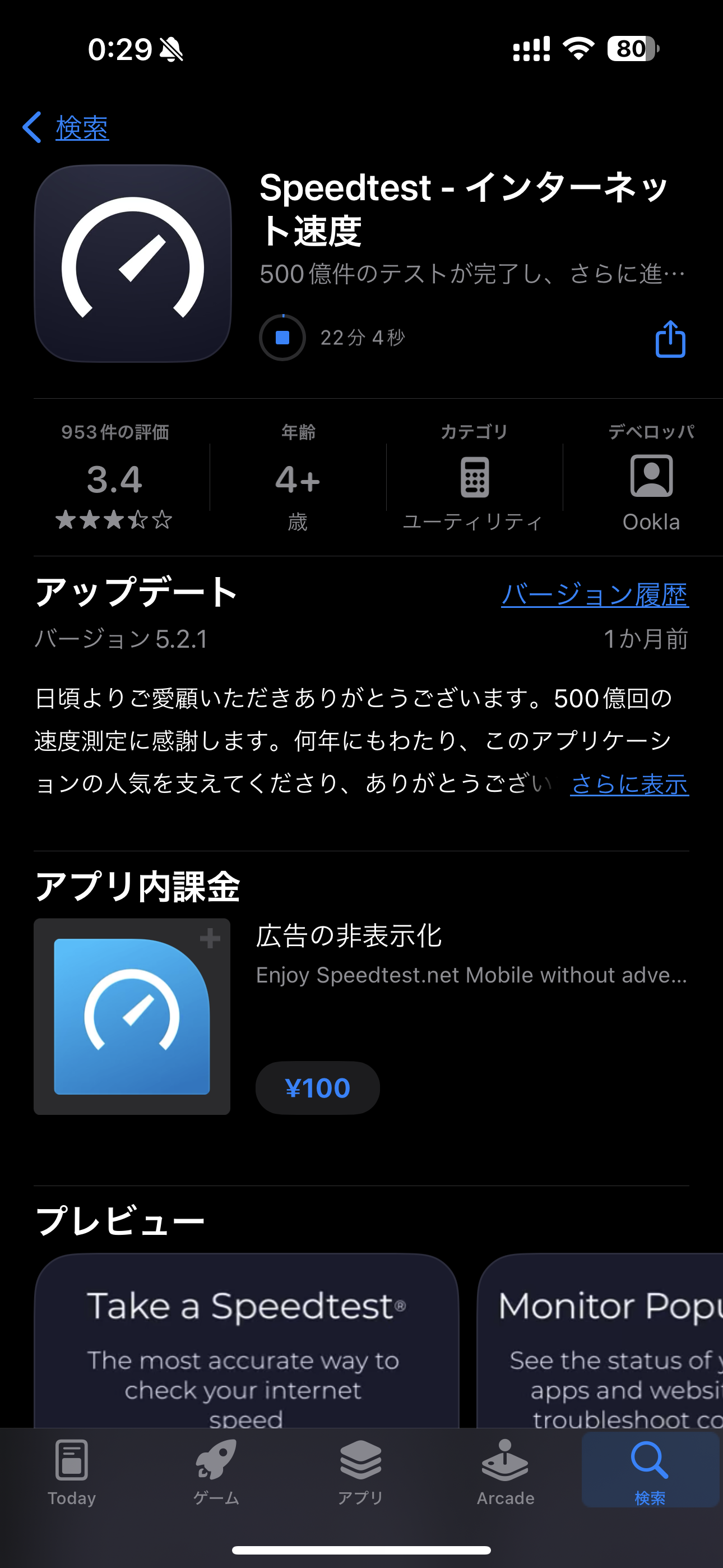View the 953件の評価 rating section

pos(114,477)
